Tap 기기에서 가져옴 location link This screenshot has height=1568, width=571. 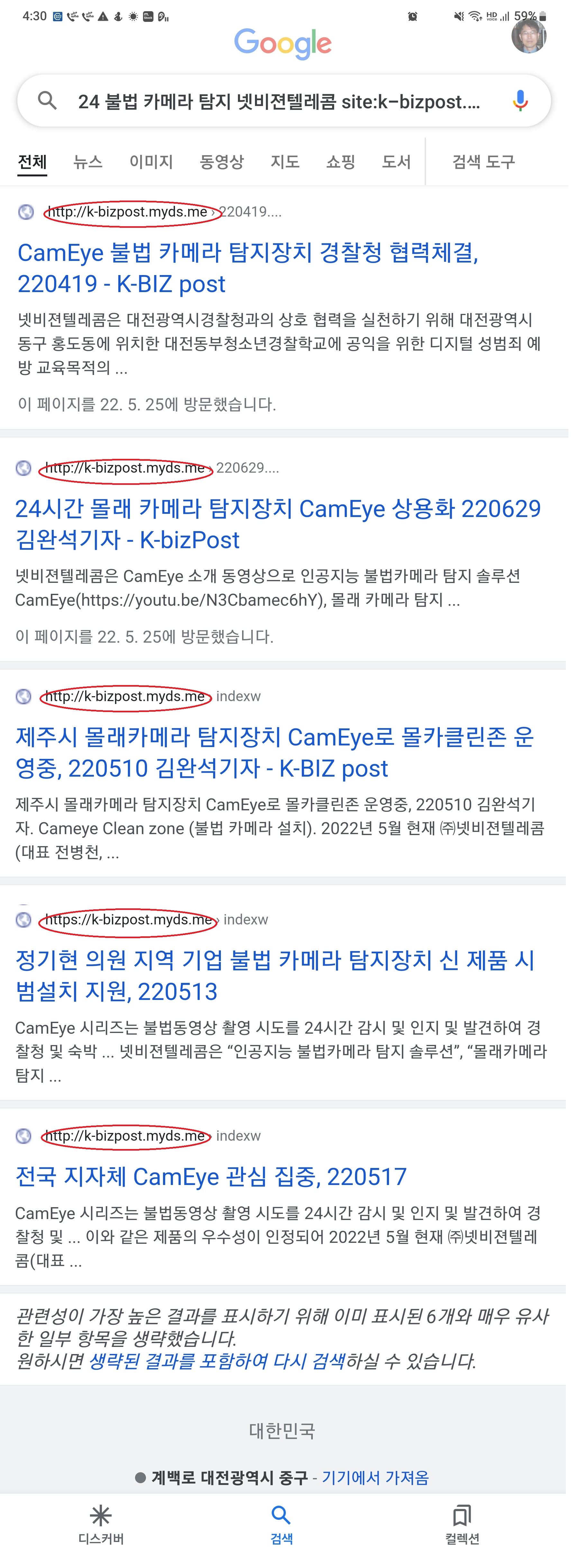pyautogui.click(x=376, y=1477)
